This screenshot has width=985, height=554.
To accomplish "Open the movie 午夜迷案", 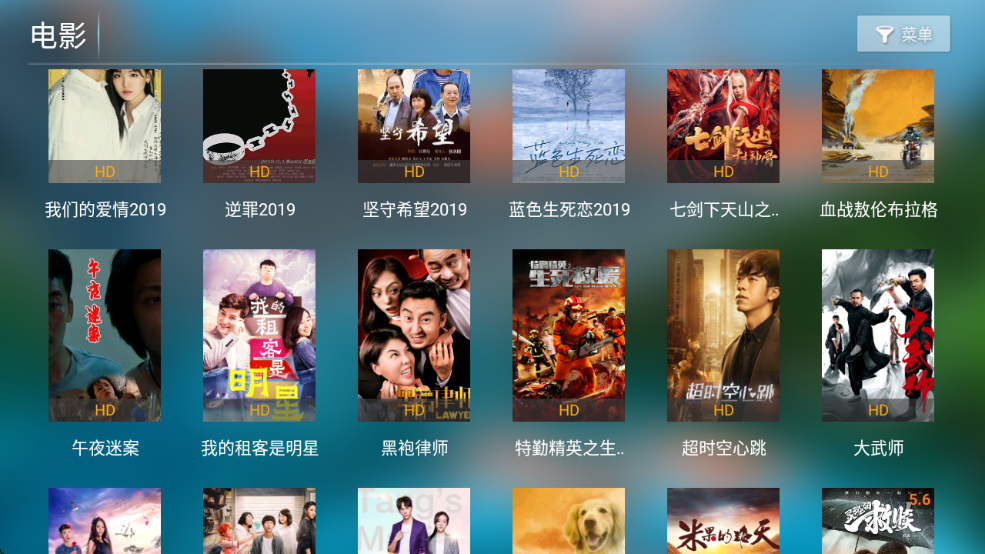I will 105,335.
